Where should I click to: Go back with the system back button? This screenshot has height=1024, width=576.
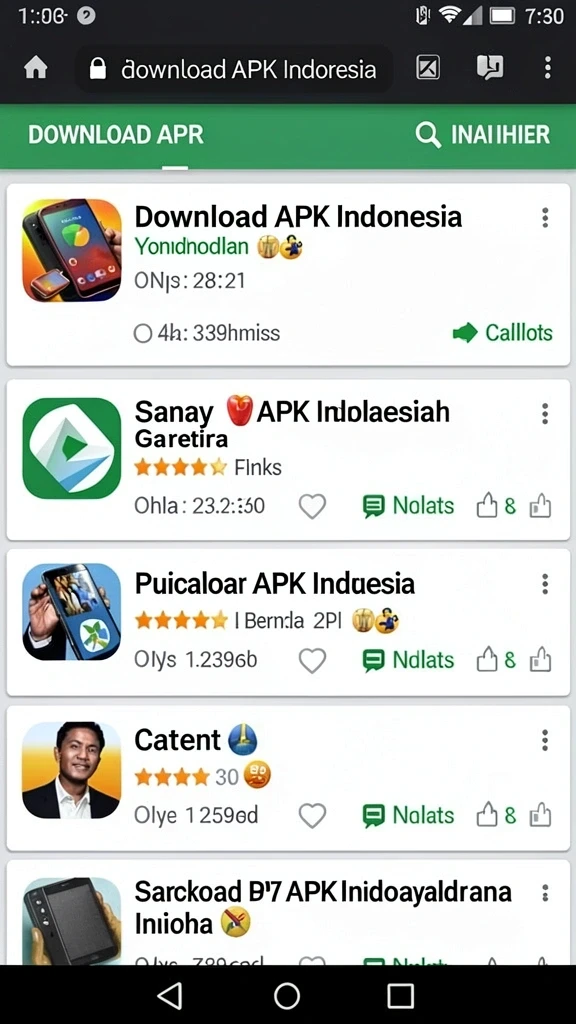point(170,995)
